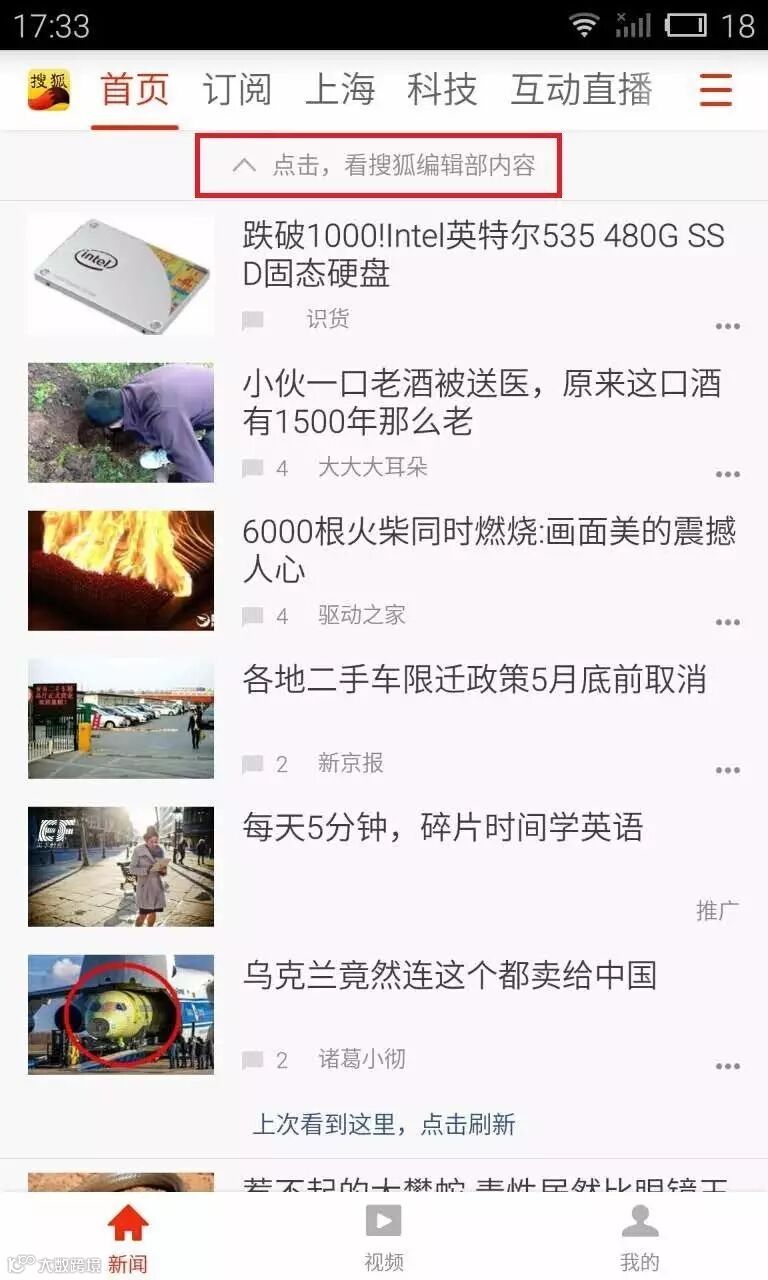The width and height of the screenshot is (768, 1280).
Task: Open the 小伙一口老酒被送医 article
Action: click(483, 402)
